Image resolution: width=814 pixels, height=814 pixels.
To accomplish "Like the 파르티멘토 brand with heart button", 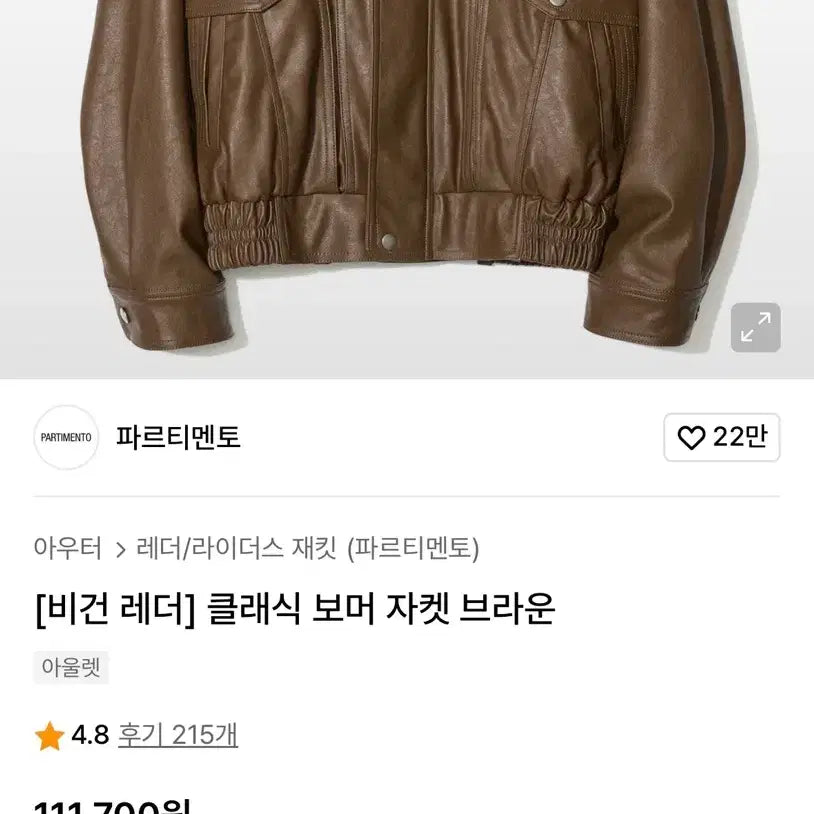I will tap(722, 437).
